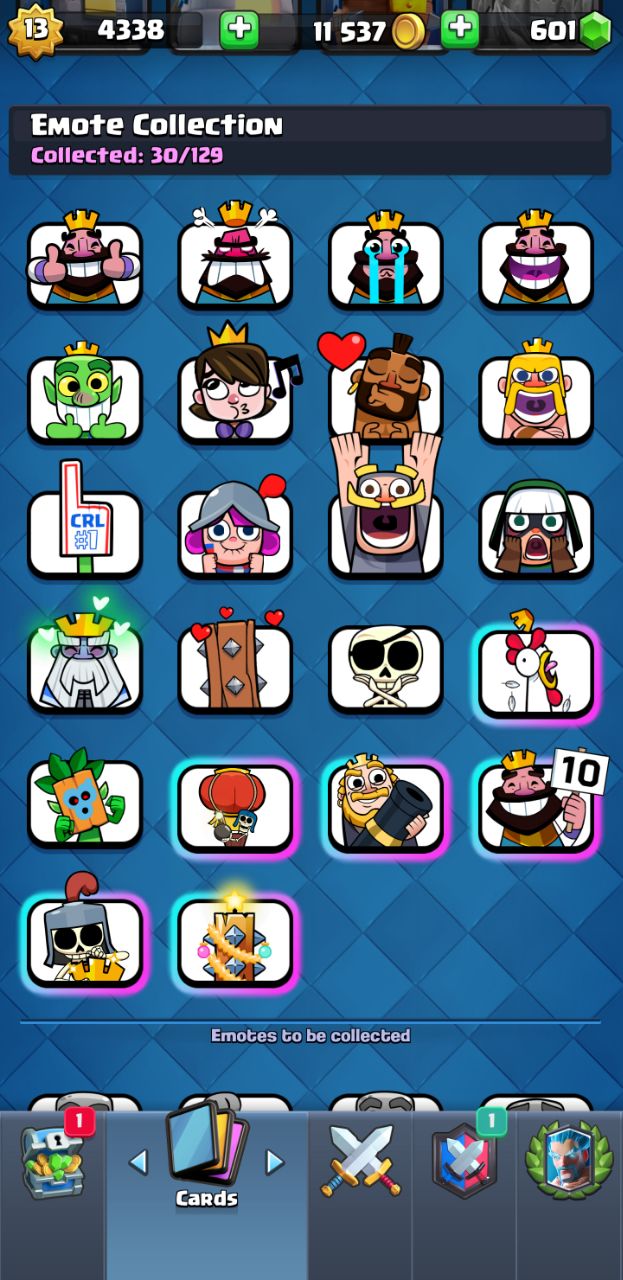Image resolution: width=623 pixels, height=1280 pixels.
Task: Select the crying King emote
Action: [385, 262]
